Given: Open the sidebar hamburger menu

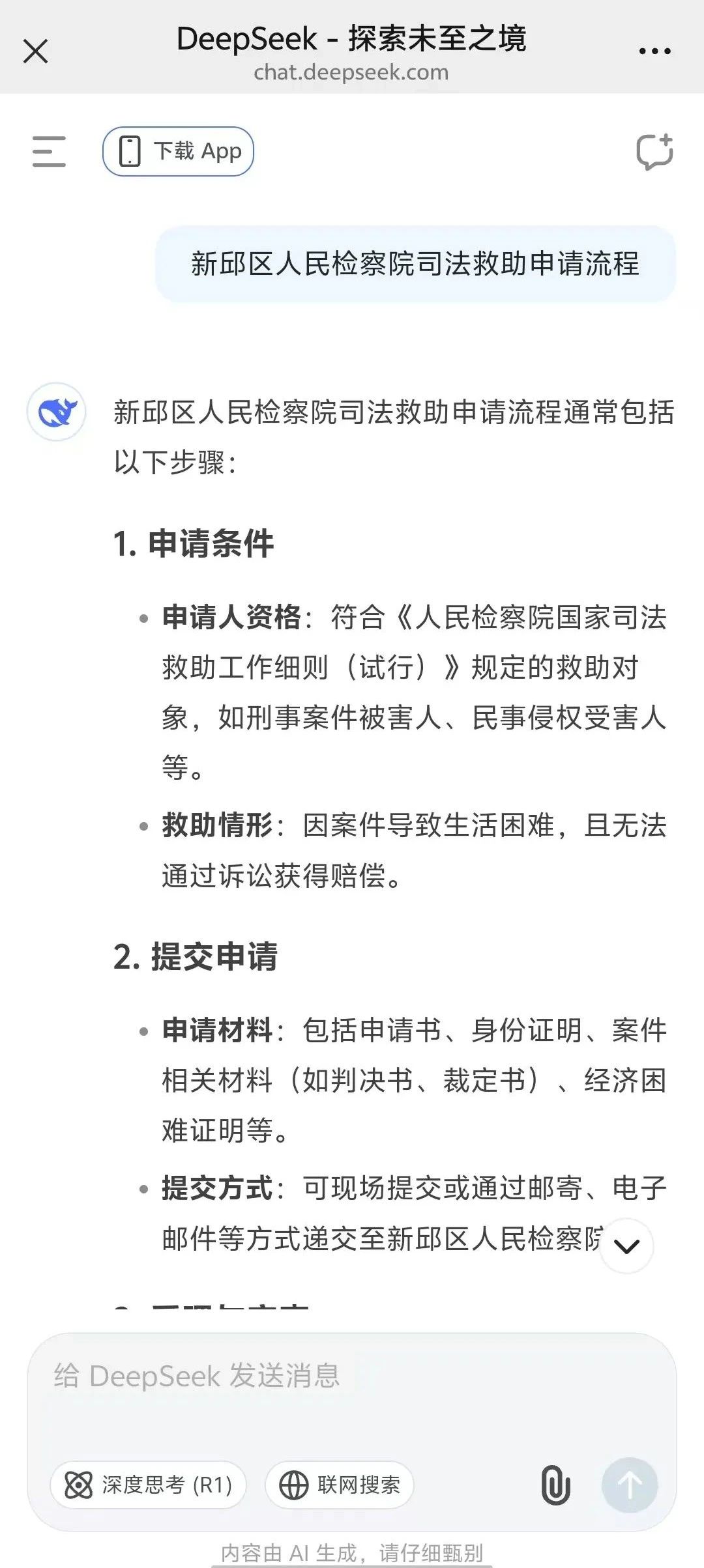Looking at the screenshot, I should click(49, 151).
